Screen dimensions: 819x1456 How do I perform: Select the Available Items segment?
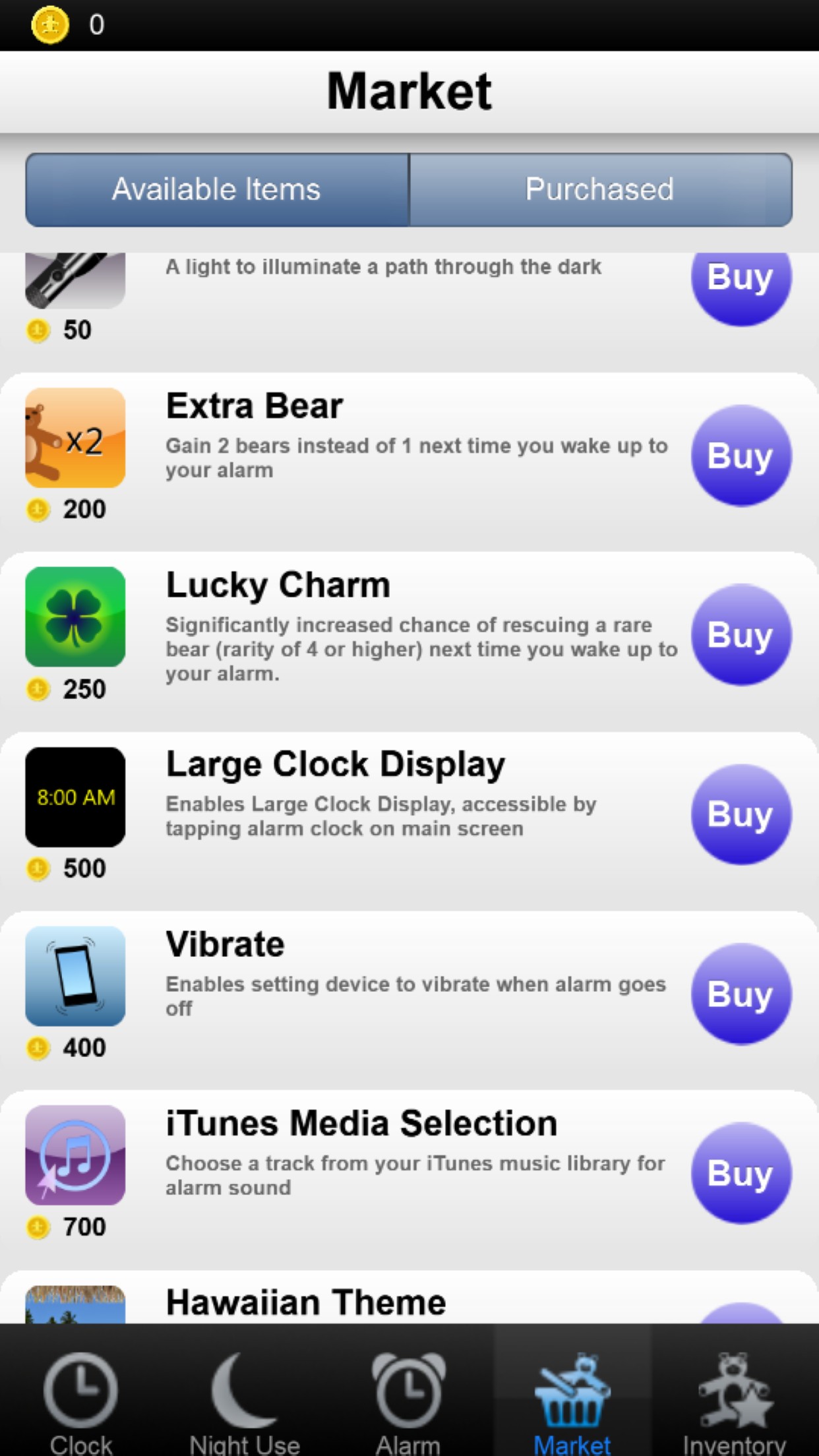216,190
